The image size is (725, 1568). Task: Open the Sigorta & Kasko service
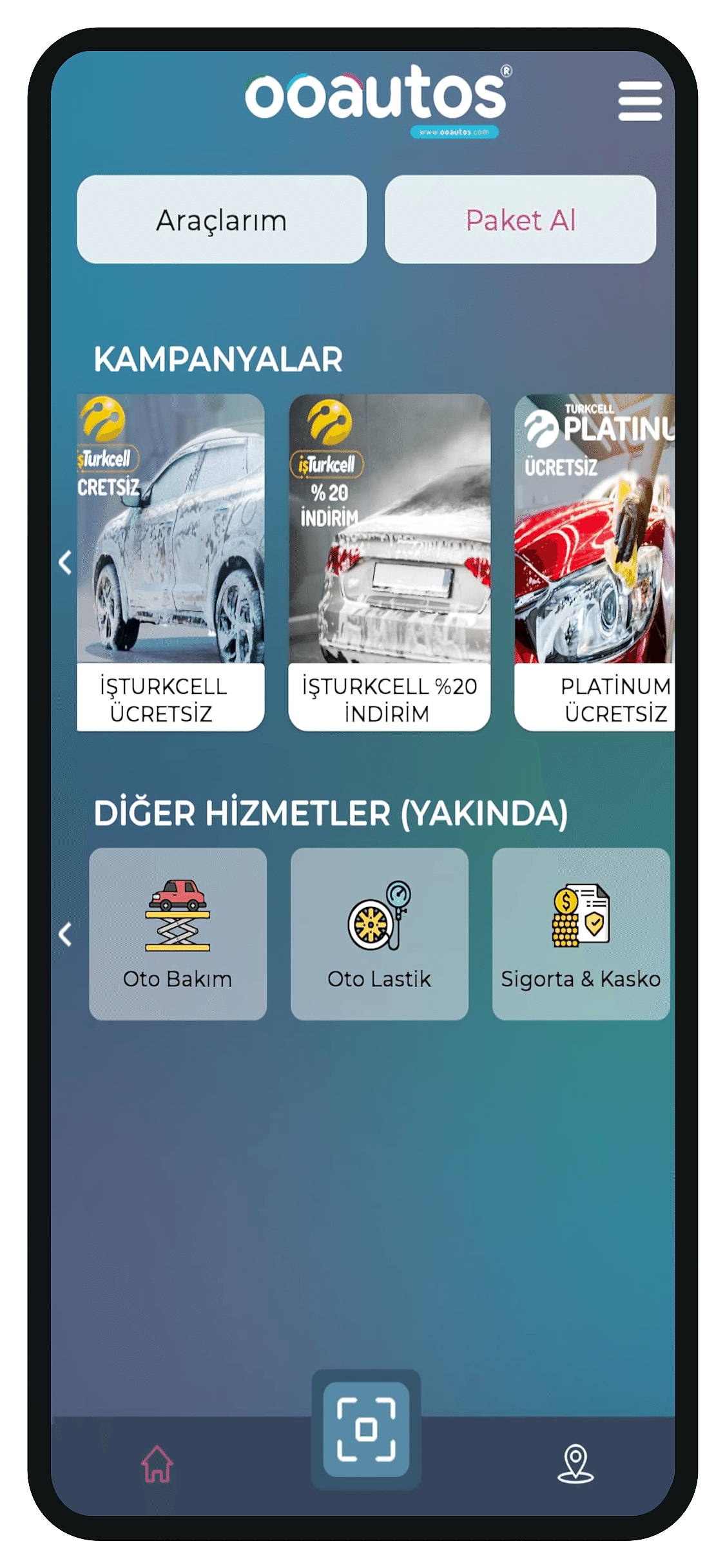pyautogui.click(x=581, y=933)
